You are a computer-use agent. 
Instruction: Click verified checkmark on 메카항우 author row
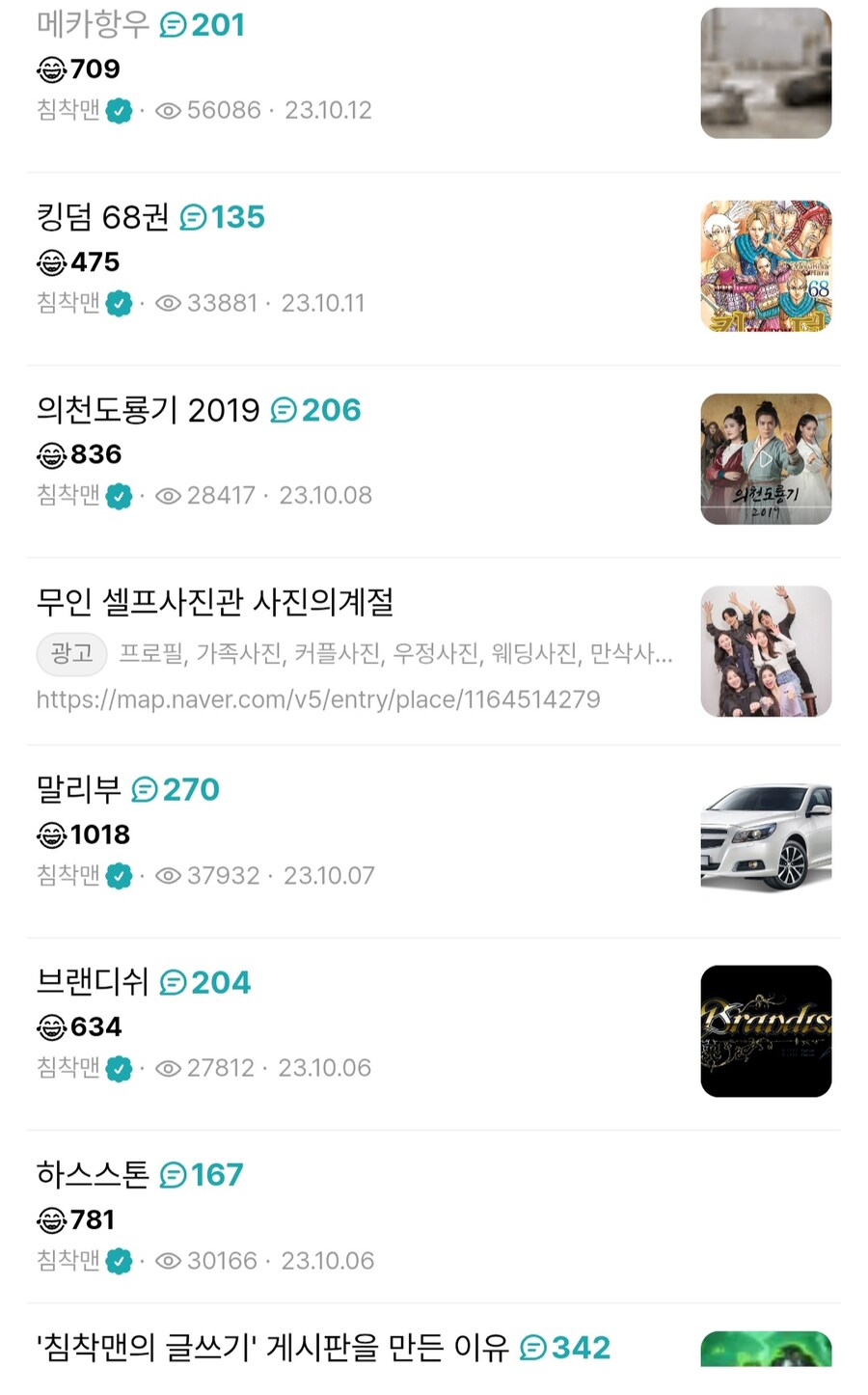[x=118, y=111]
